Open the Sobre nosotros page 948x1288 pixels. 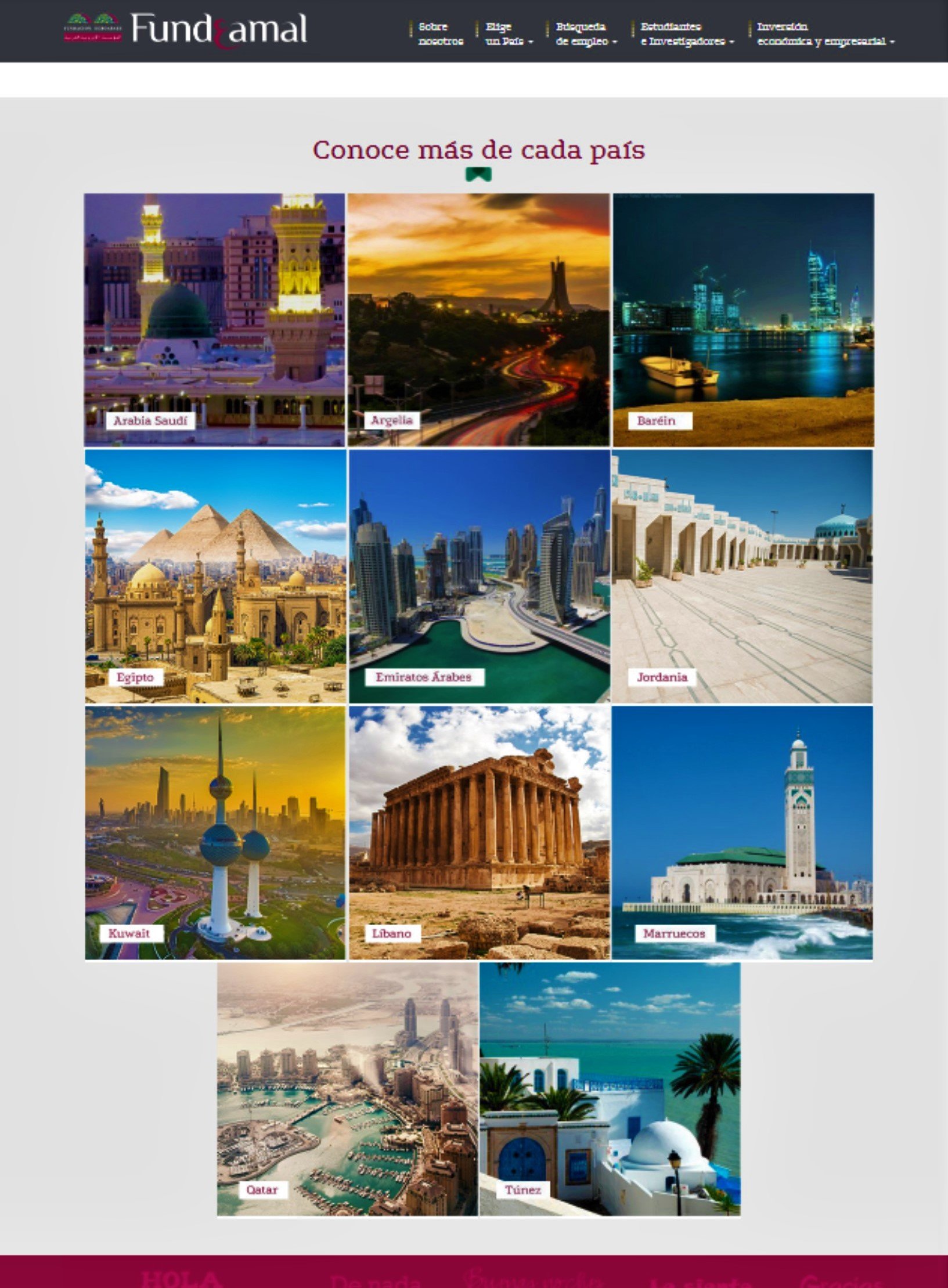pos(441,34)
